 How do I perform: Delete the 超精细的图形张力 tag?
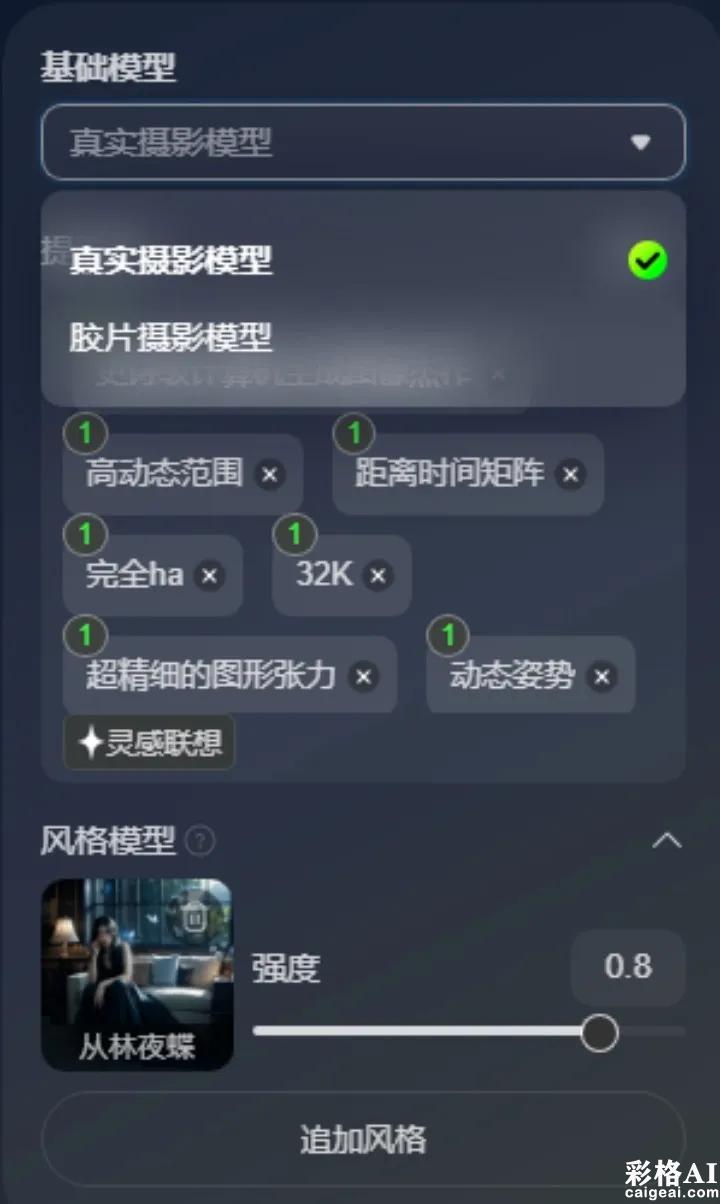(x=364, y=677)
